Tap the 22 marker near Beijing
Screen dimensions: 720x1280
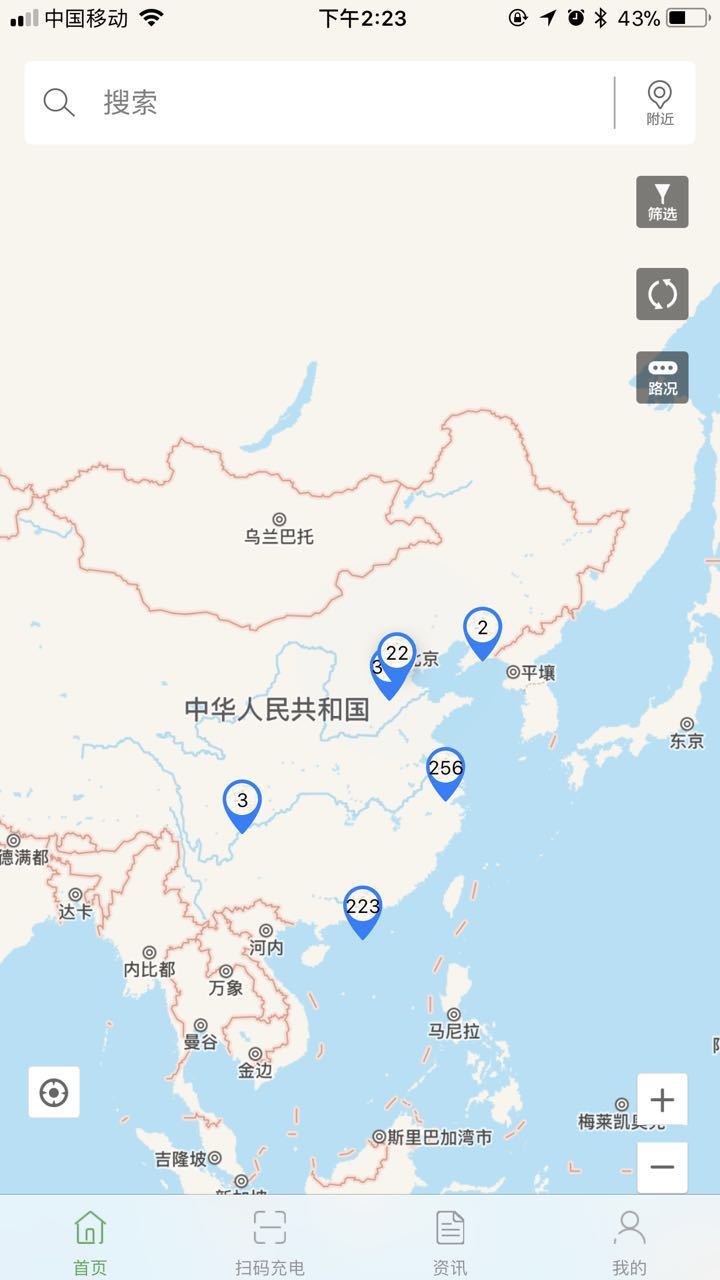click(397, 655)
